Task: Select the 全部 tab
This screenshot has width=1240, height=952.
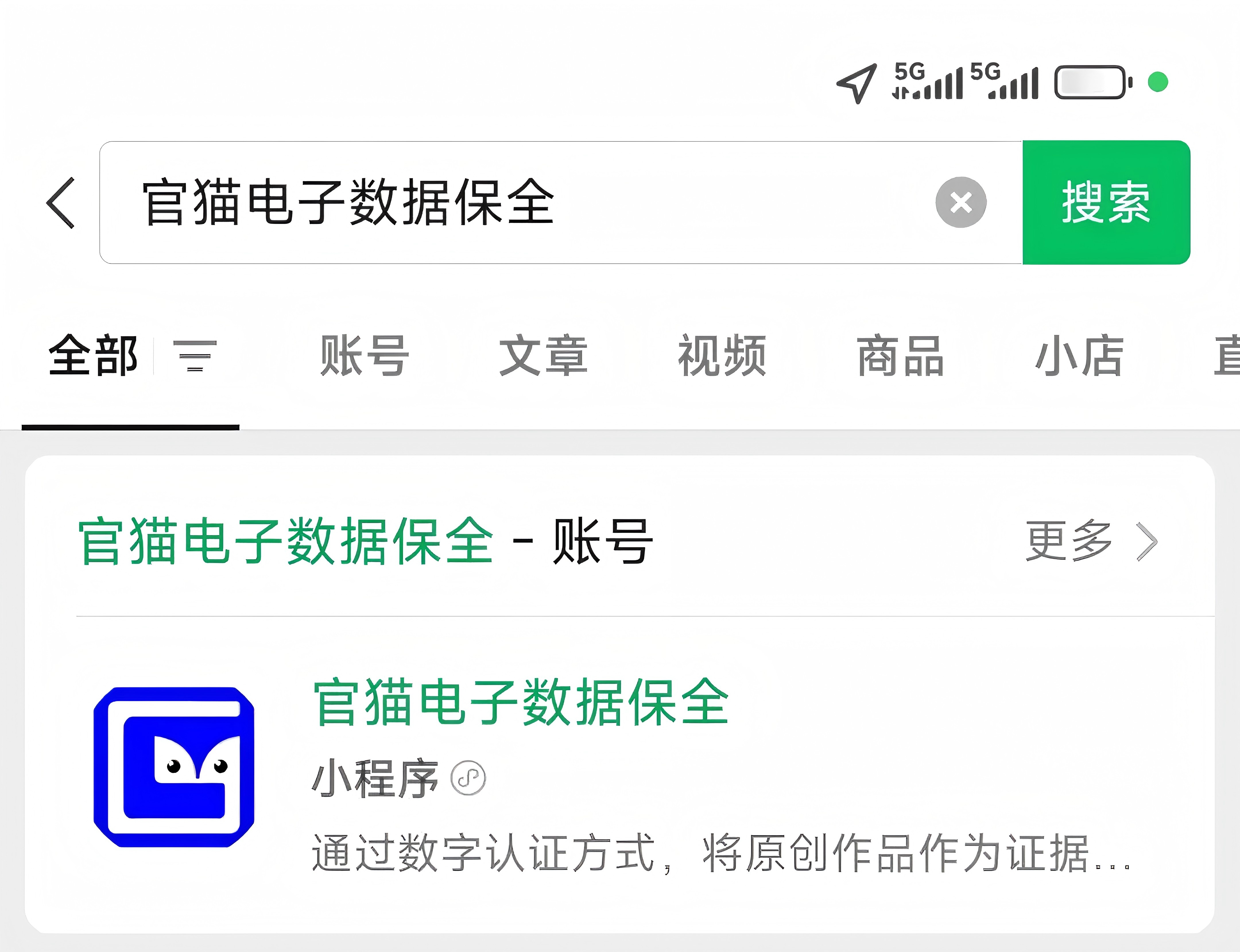Action: [x=93, y=356]
